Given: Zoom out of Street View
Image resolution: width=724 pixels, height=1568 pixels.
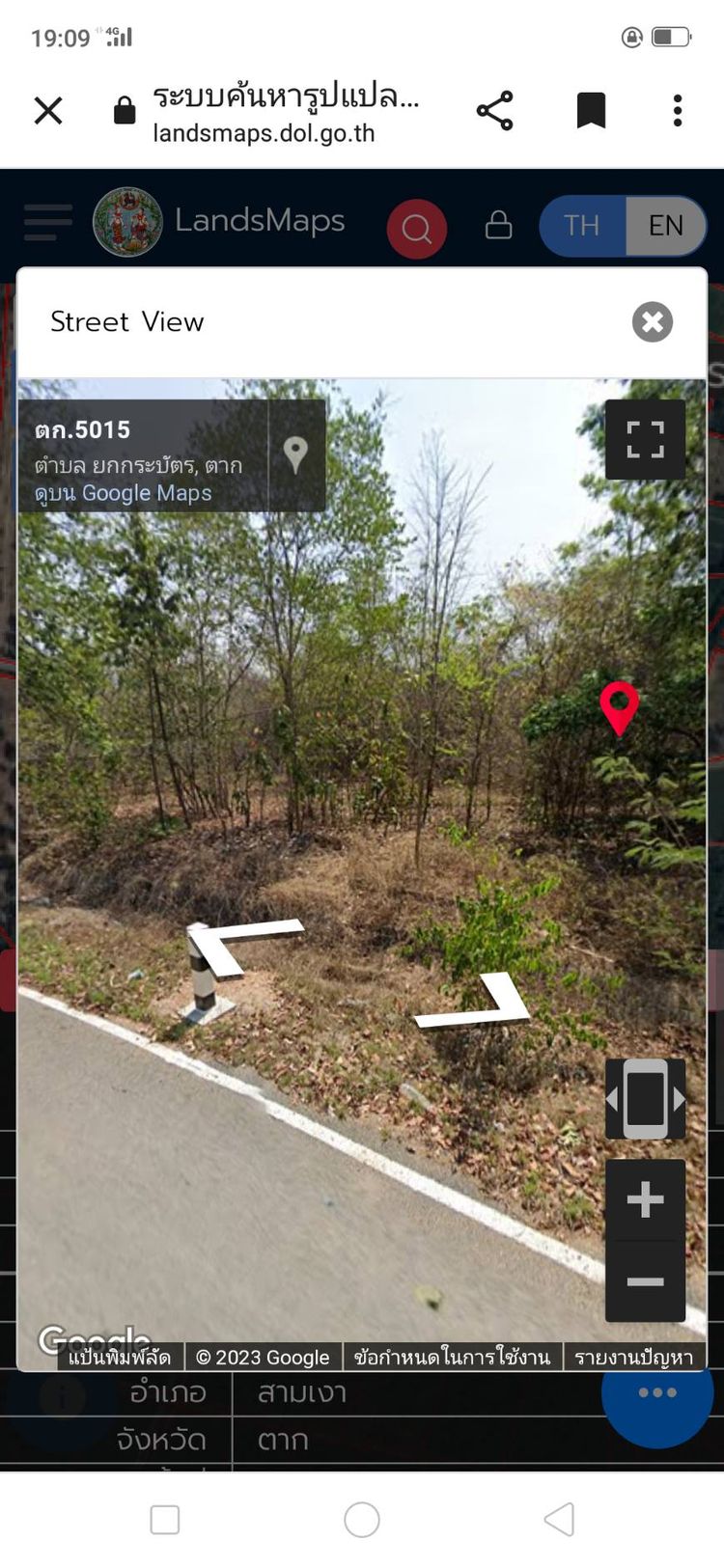Looking at the screenshot, I should click(x=645, y=1281).
